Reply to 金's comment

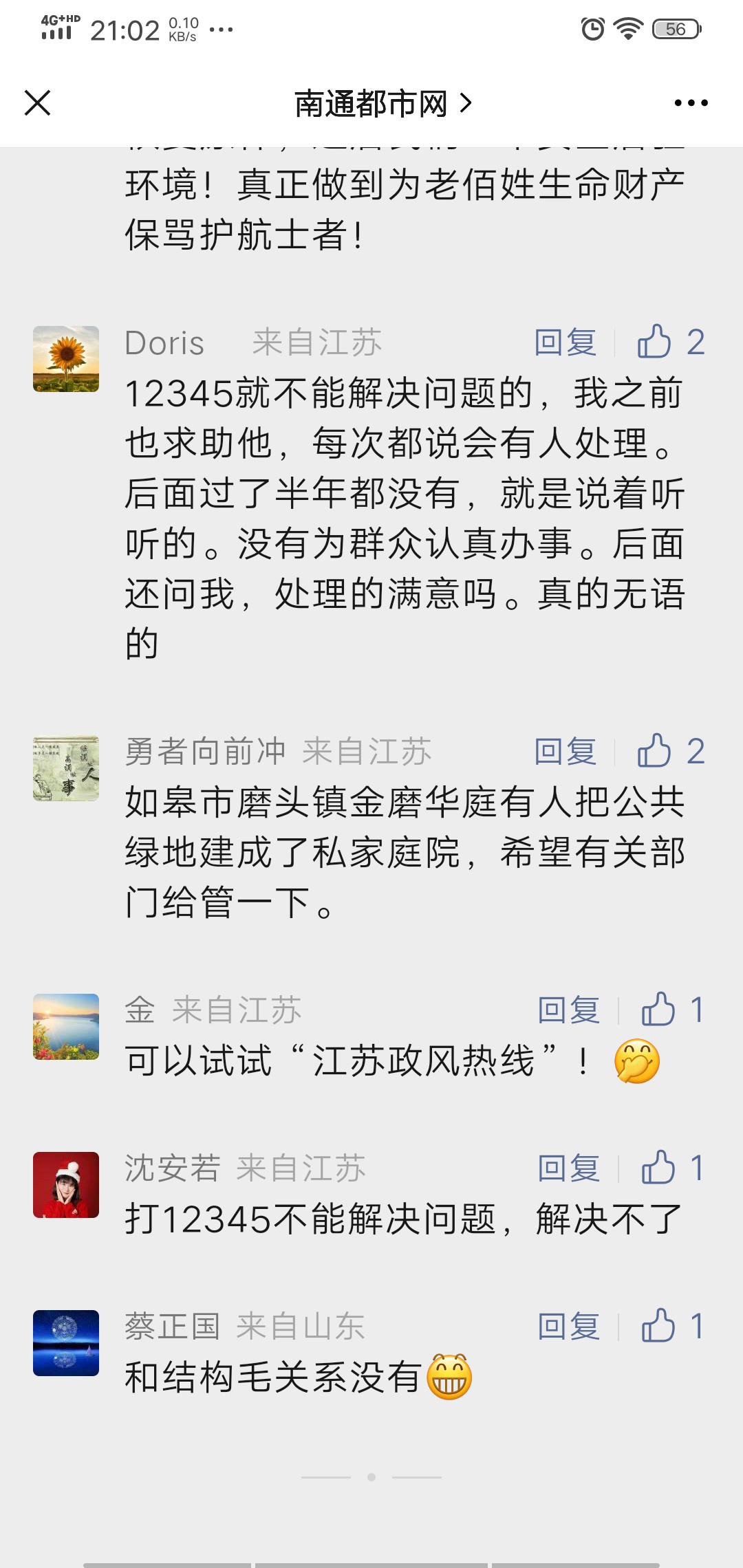coord(568,1010)
